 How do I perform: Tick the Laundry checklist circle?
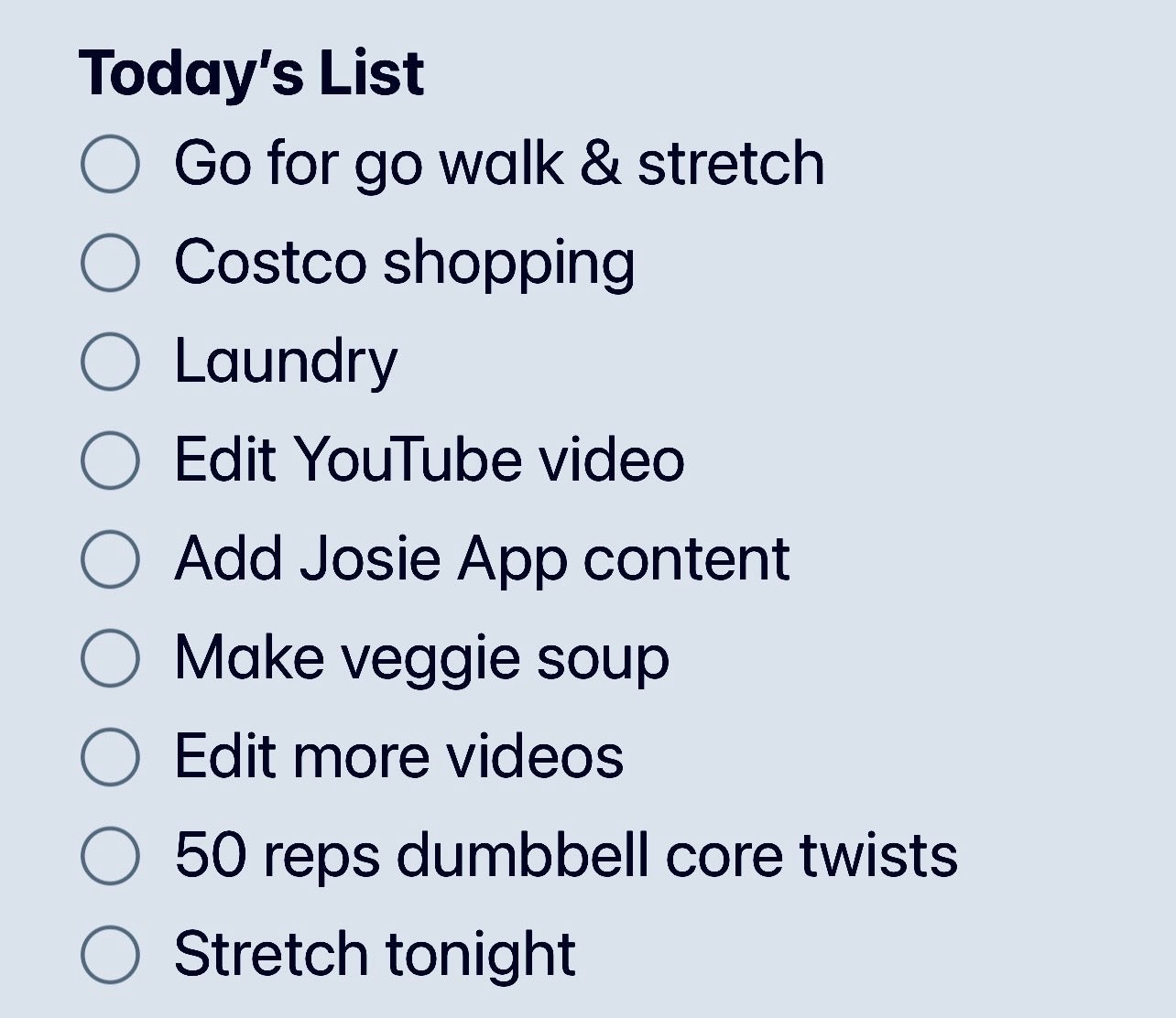pyautogui.click(x=110, y=361)
